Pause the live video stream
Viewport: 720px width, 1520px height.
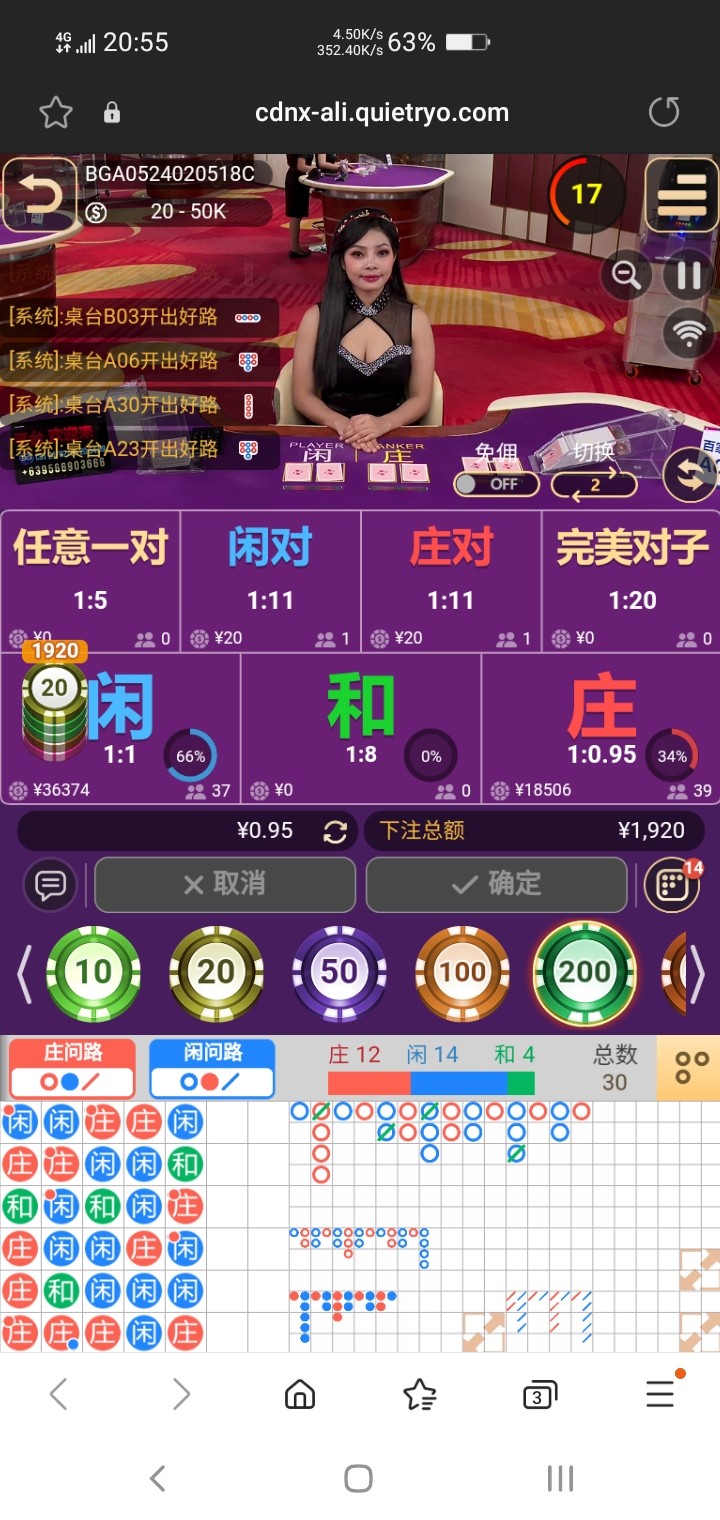pyautogui.click(x=688, y=274)
